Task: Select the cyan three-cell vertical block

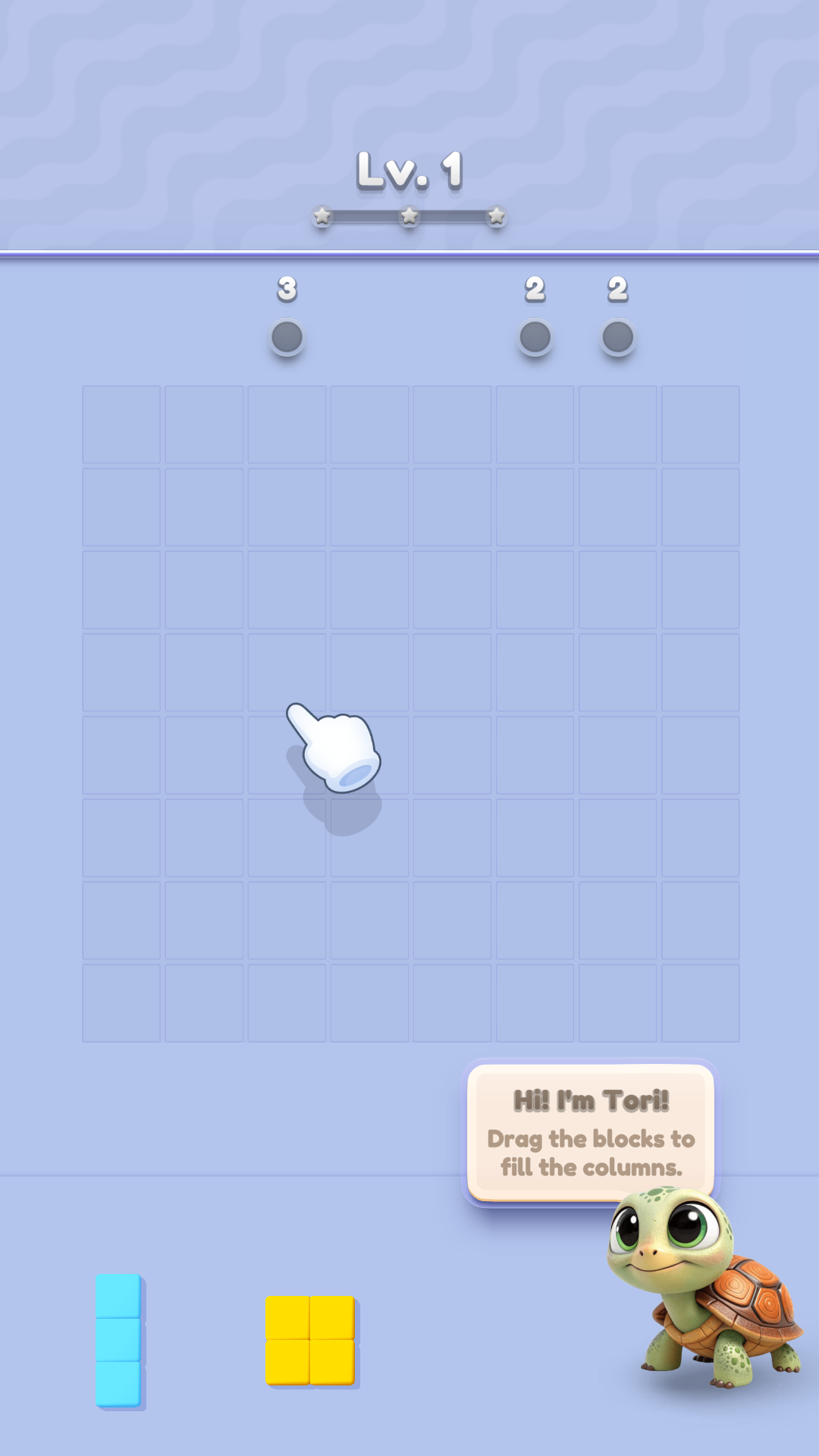Action: 118,1340
